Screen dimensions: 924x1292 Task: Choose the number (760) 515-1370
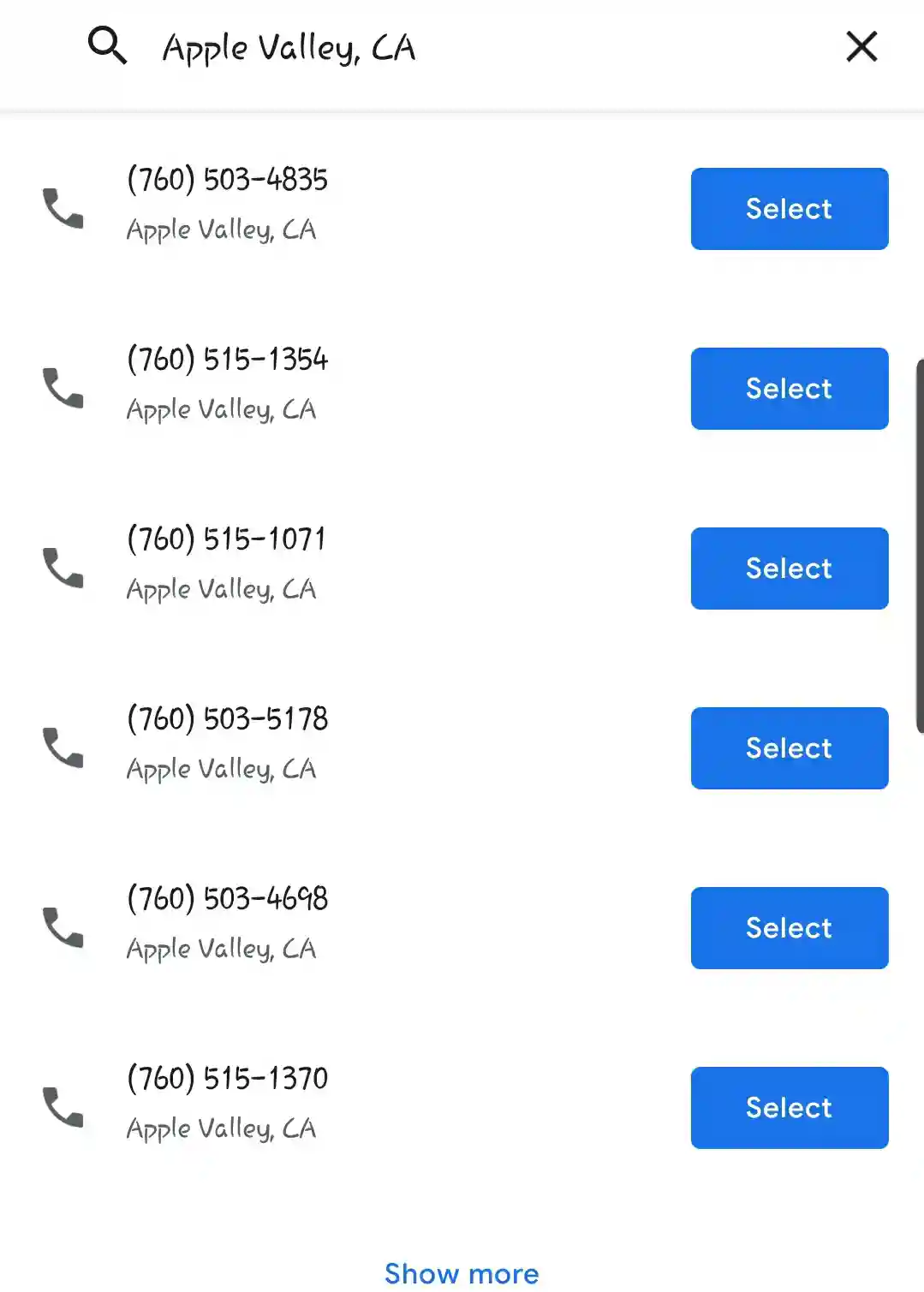pyautogui.click(x=789, y=1108)
